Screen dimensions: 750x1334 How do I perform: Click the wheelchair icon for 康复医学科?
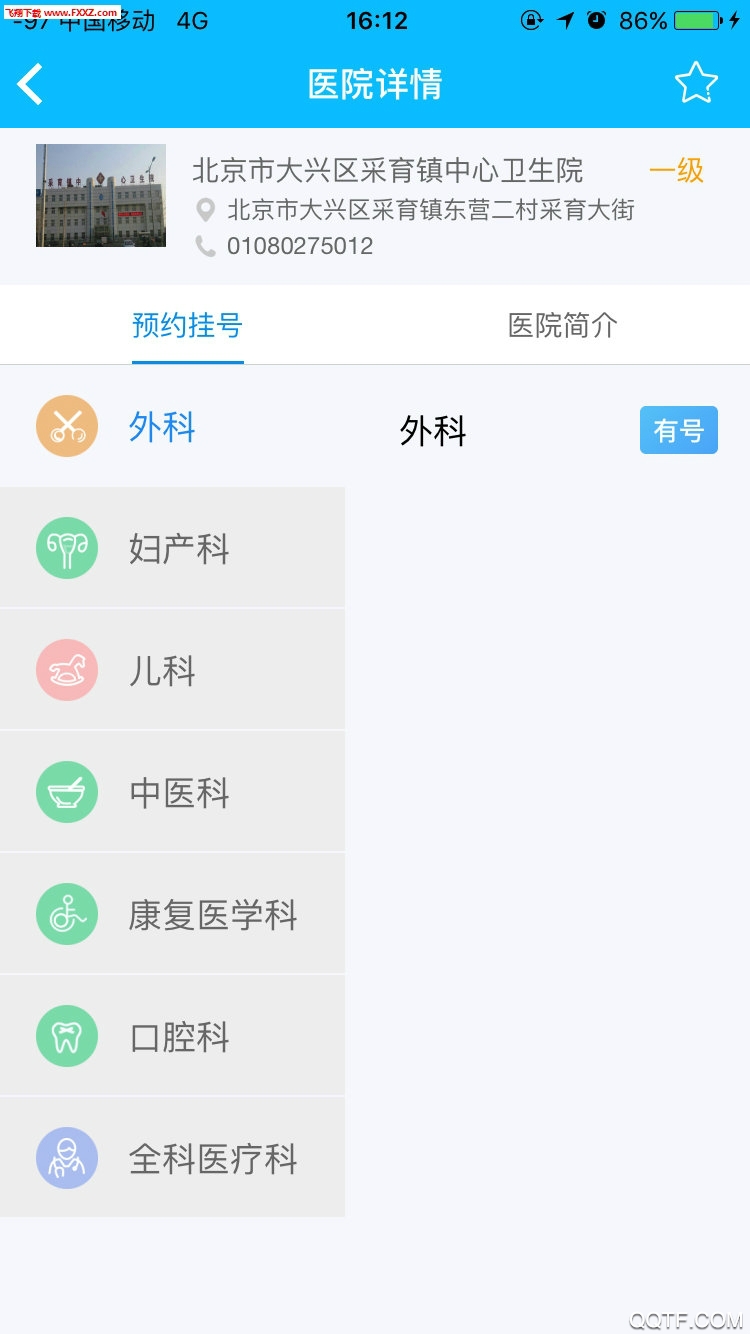point(67,913)
